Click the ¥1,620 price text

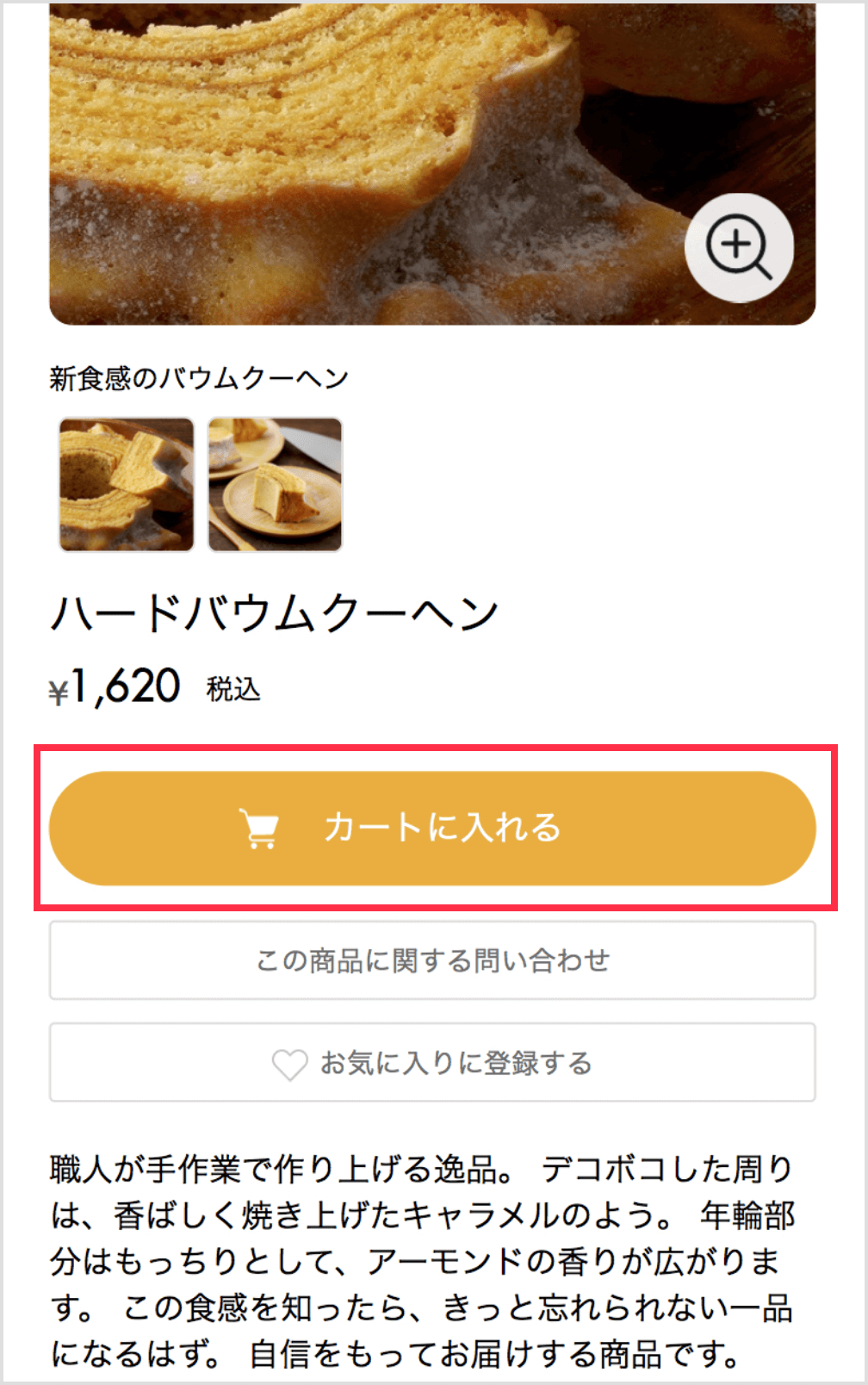coord(115,686)
